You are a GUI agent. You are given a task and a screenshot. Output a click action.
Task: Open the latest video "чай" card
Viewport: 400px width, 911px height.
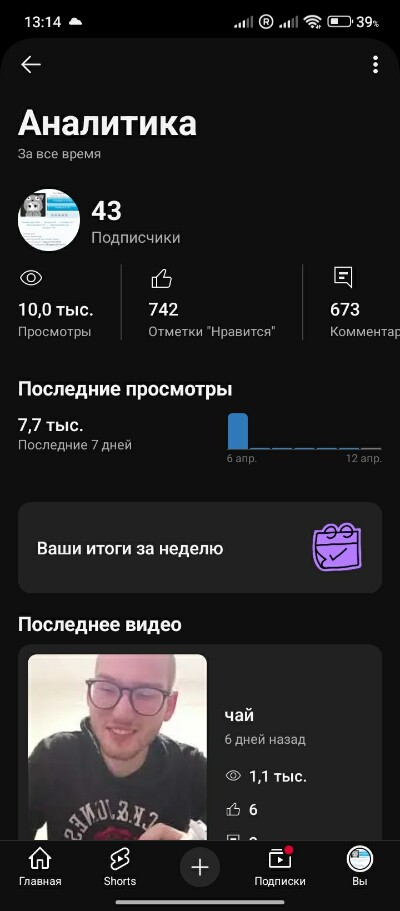200,743
